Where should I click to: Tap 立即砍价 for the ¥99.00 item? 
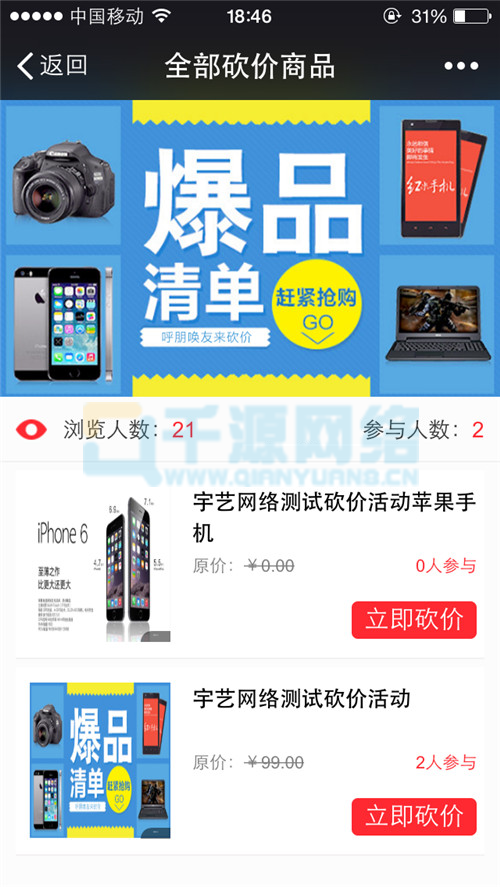click(x=414, y=817)
